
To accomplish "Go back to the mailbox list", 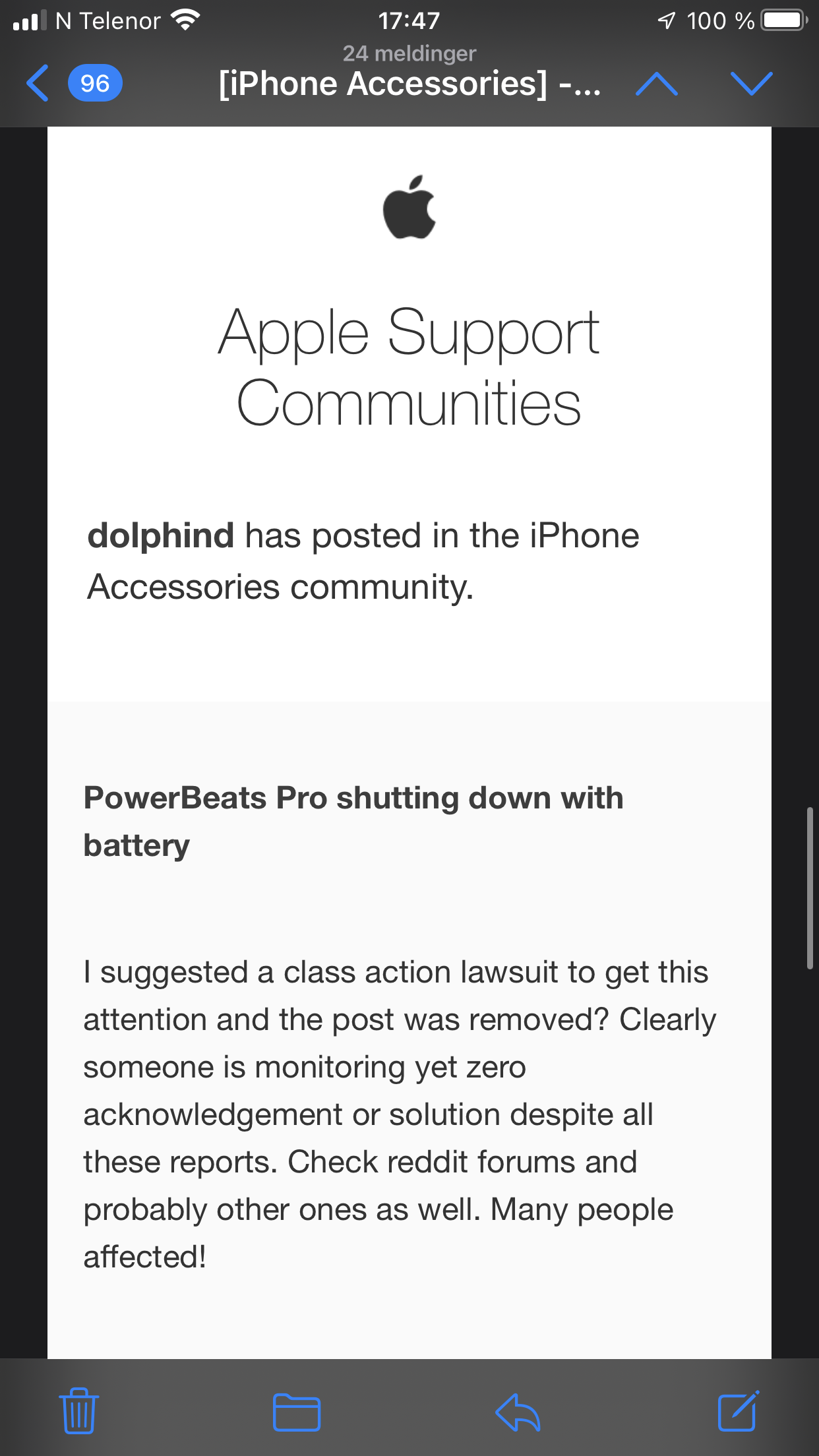I will pos(40,83).
